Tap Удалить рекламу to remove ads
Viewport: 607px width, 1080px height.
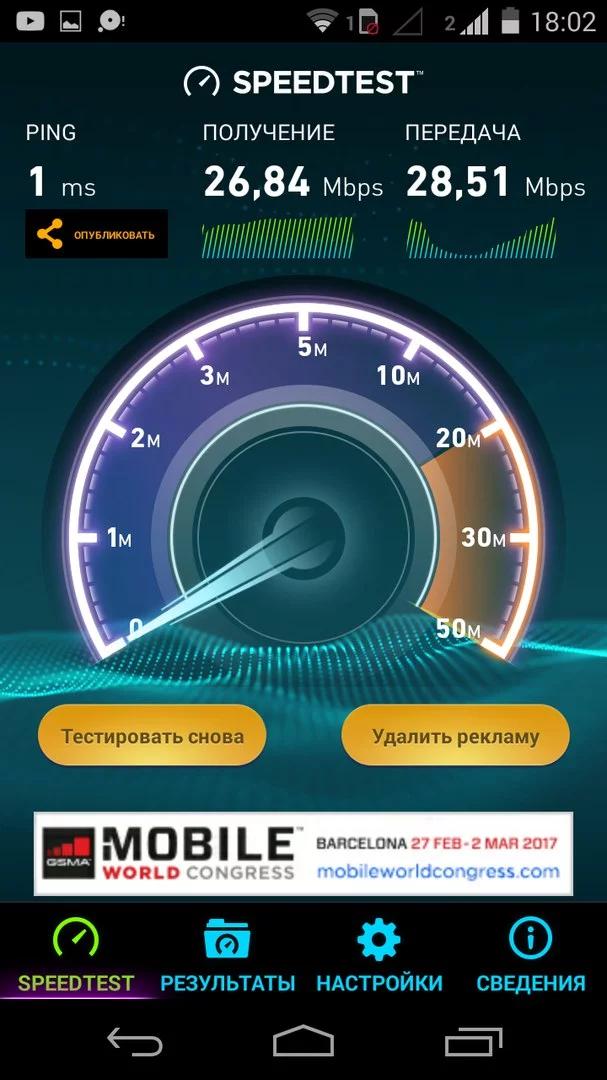(455, 736)
